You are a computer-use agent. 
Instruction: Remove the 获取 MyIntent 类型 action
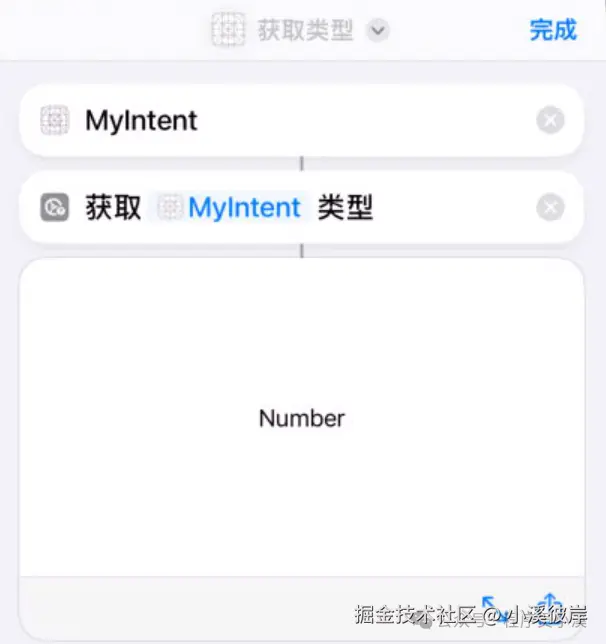tap(550, 208)
